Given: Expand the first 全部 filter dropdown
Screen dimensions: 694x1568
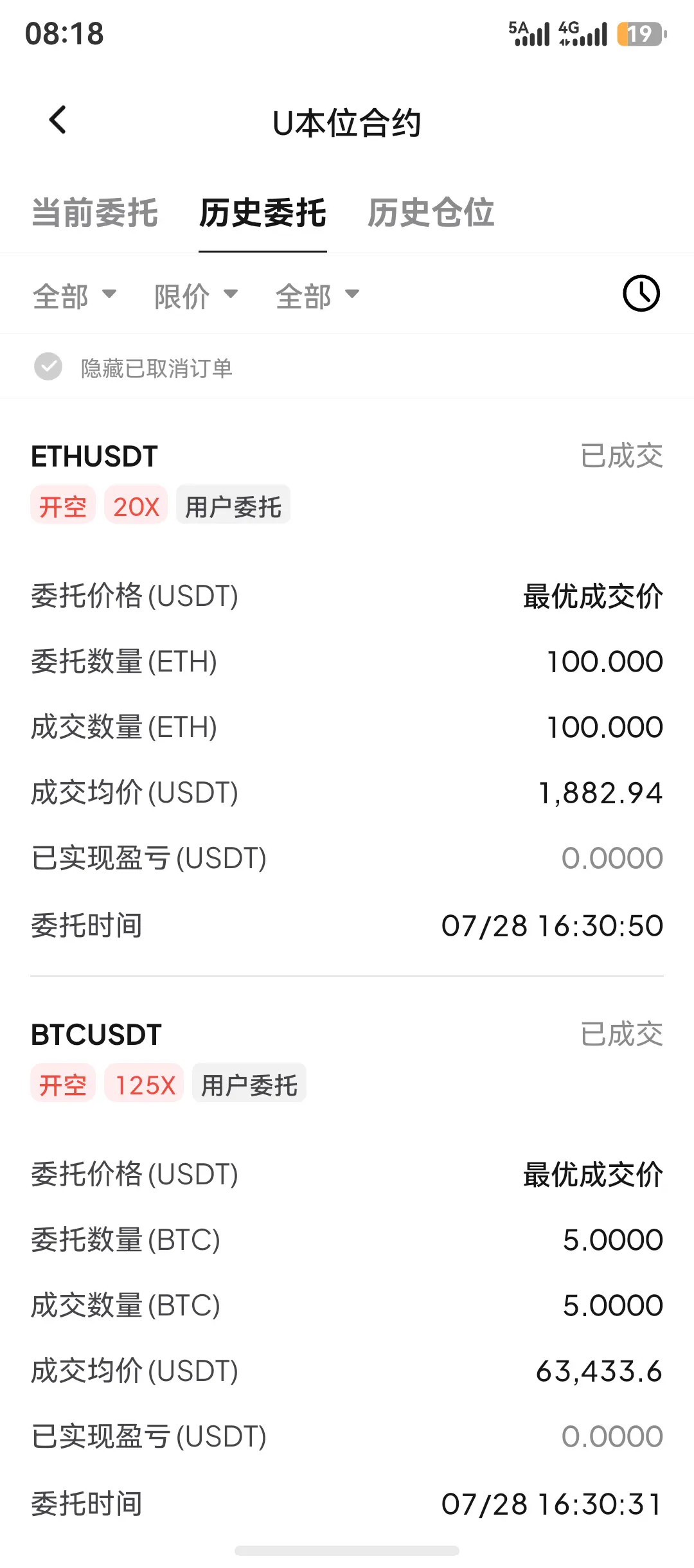Looking at the screenshot, I should point(75,296).
